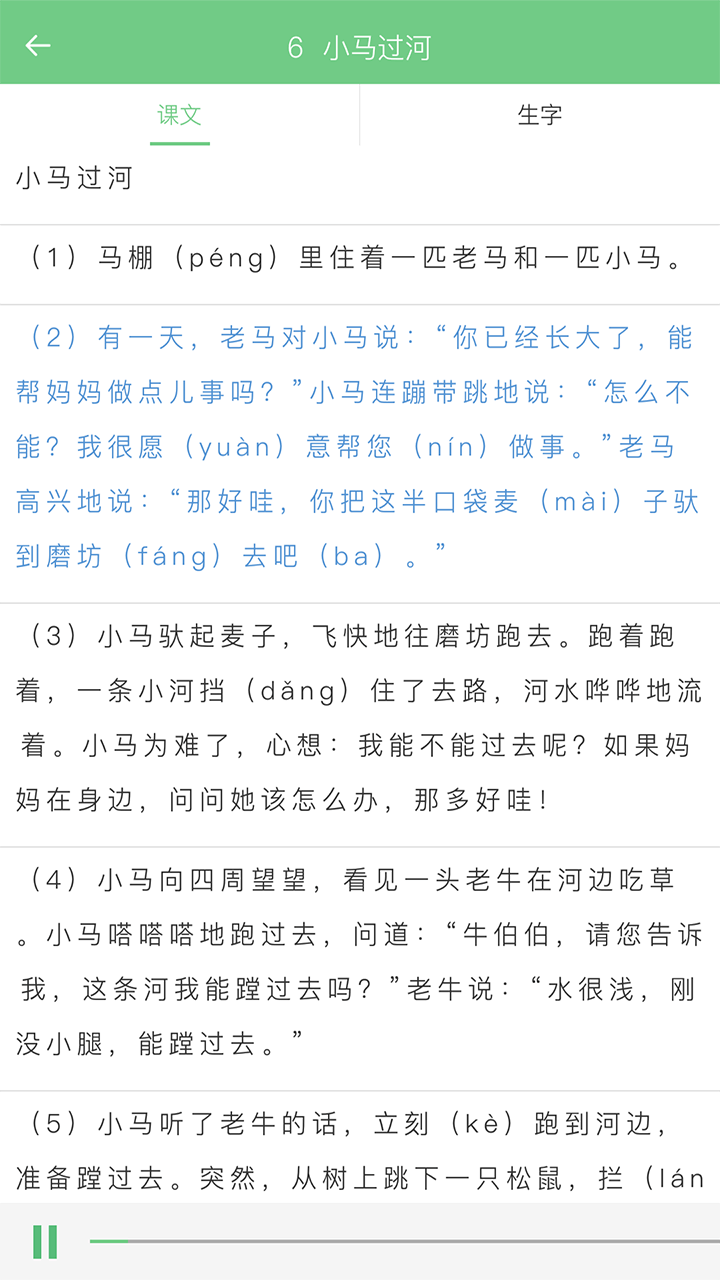The image size is (720, 1280).
Task: Switch to the 生字 tab
Action: click(x=540, y=115)
